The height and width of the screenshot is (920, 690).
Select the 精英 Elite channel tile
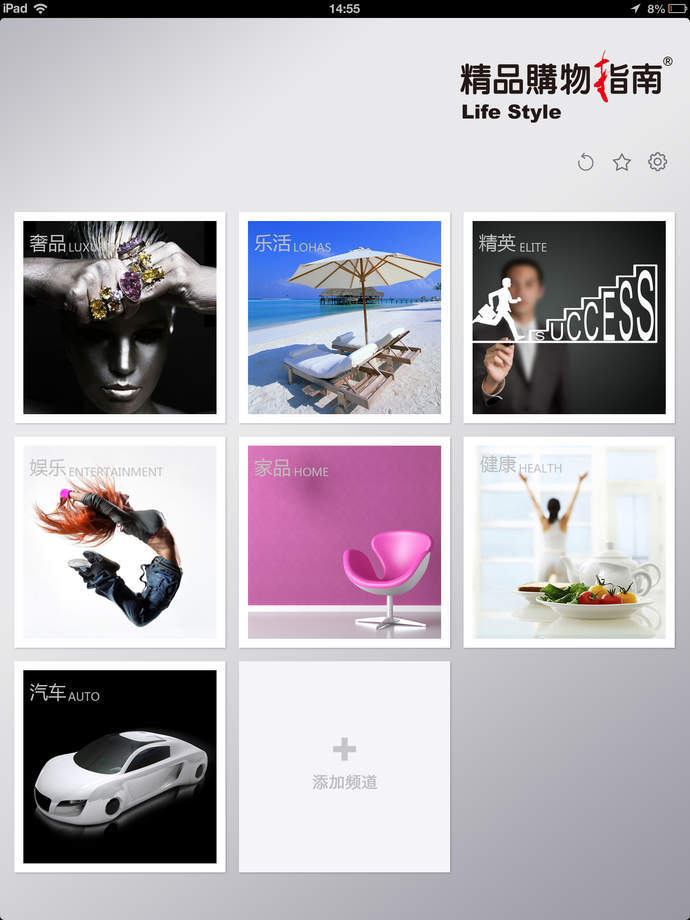(569, 317)
